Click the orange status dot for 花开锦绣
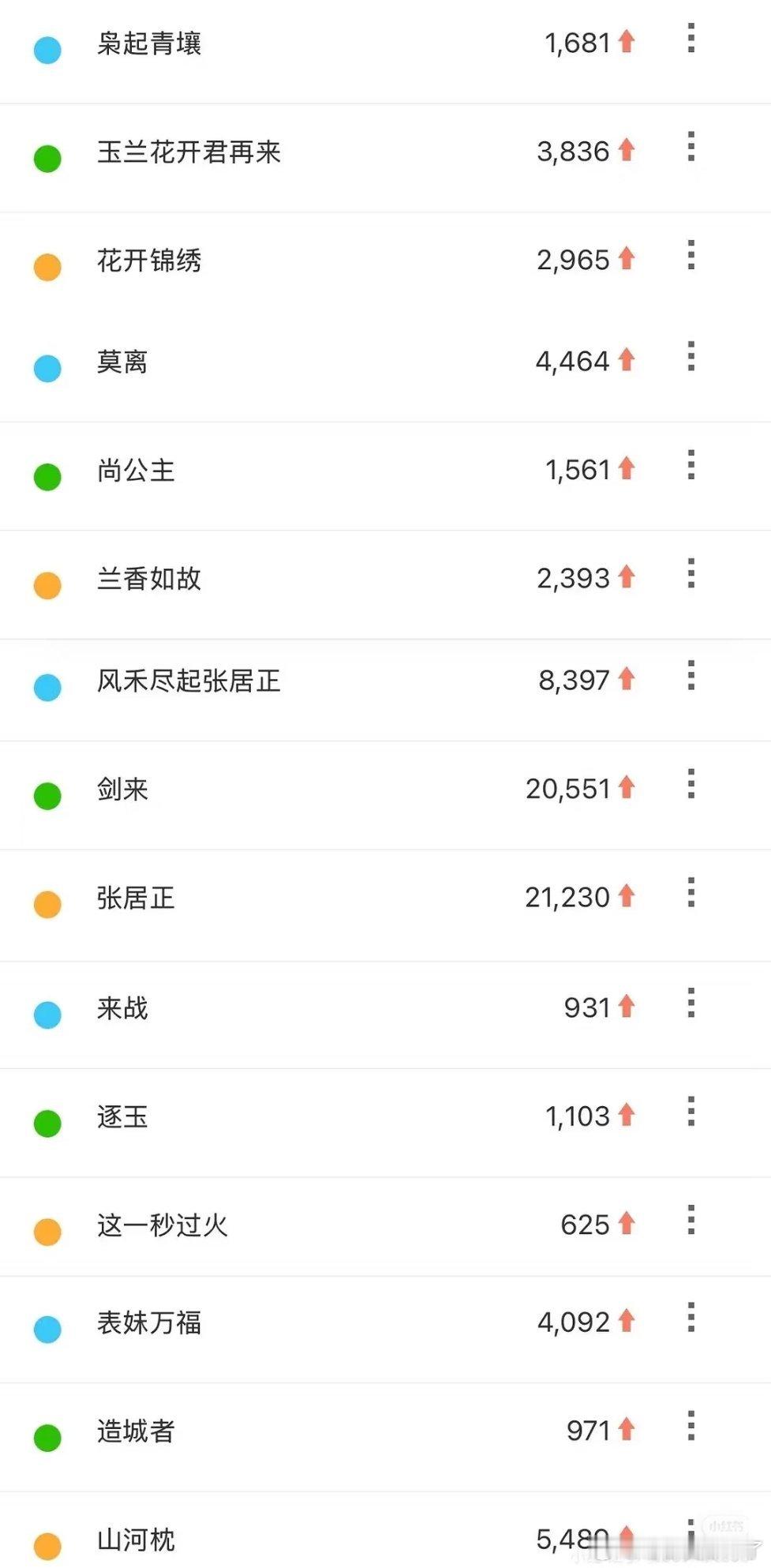771x1568 pixels. coord(47,268)
